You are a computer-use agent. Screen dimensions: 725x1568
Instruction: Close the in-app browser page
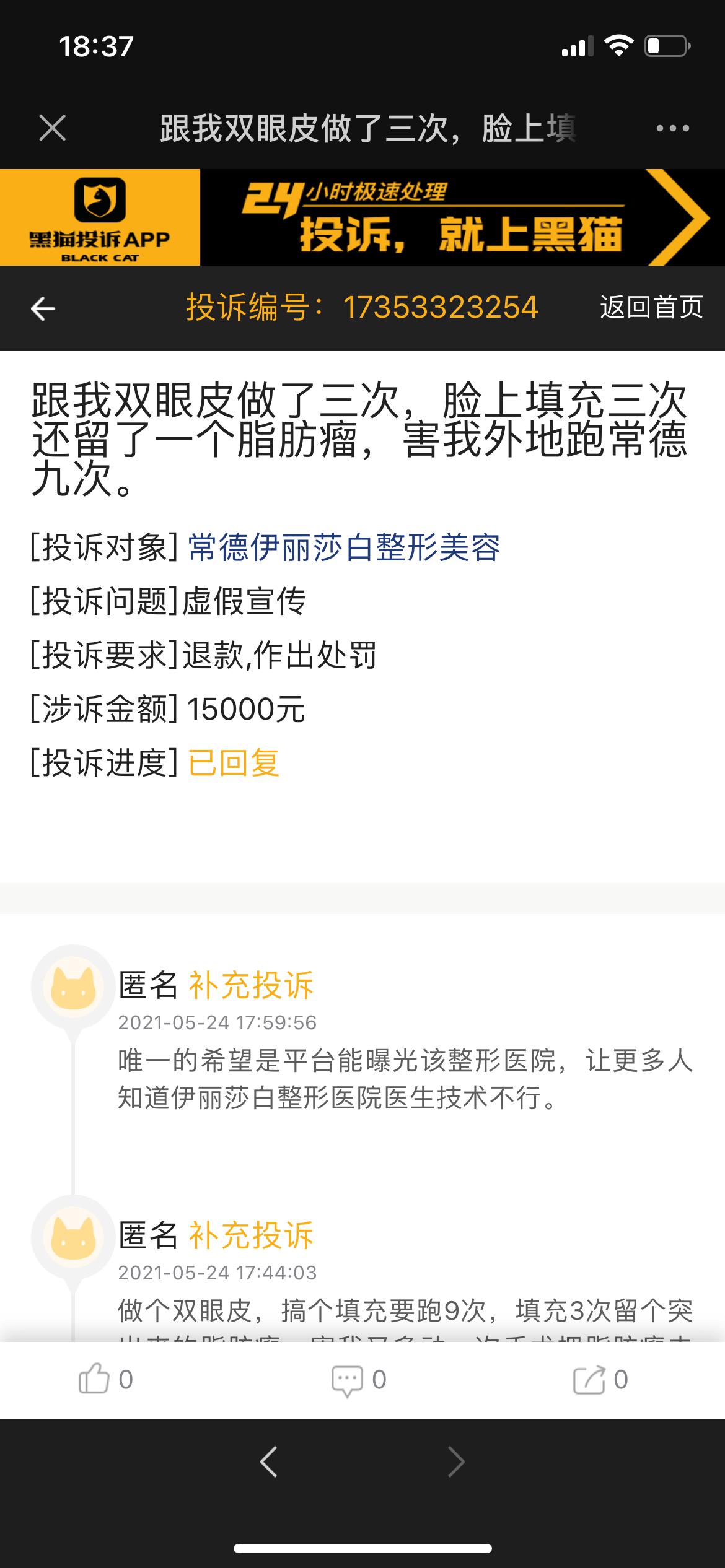tap(52, 128)
